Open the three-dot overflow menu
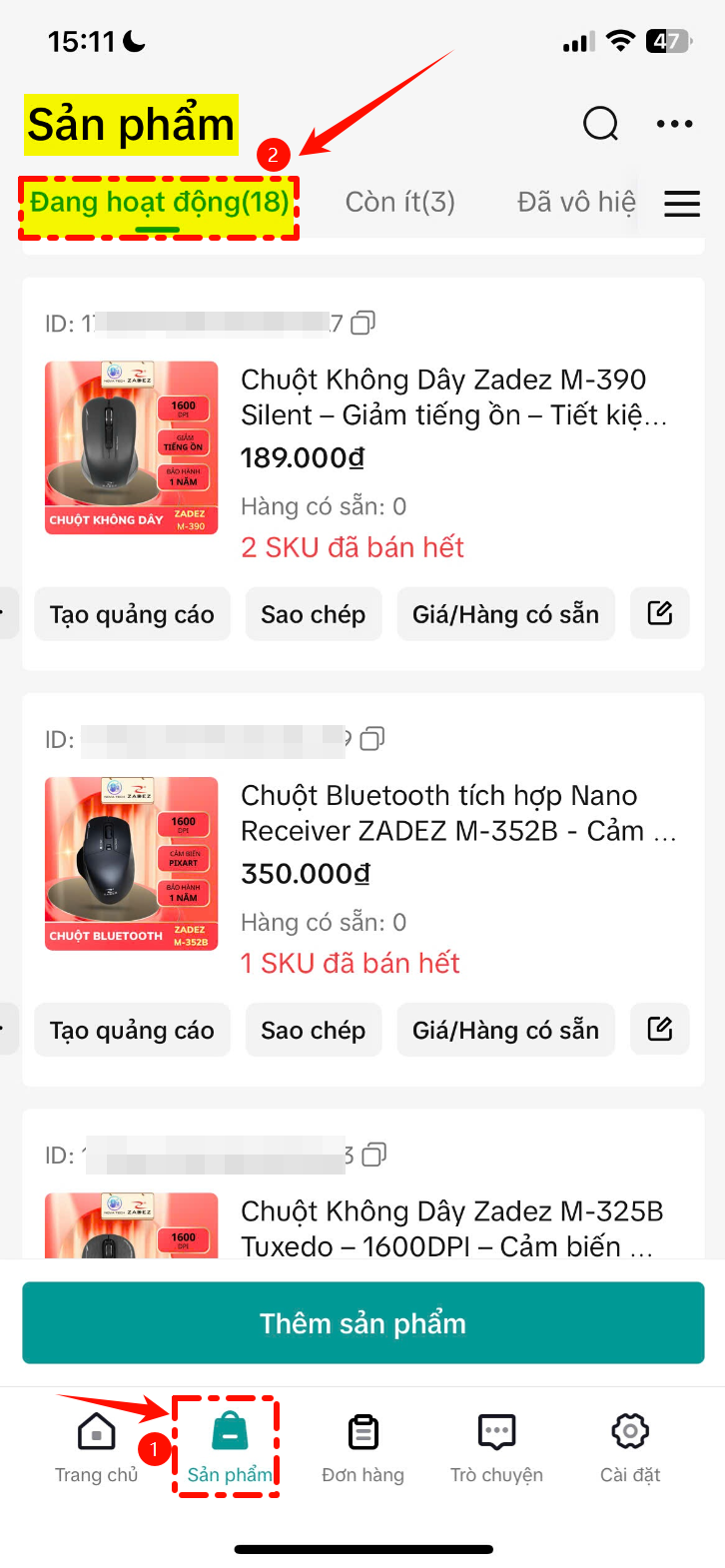 (x=674, y=124)
